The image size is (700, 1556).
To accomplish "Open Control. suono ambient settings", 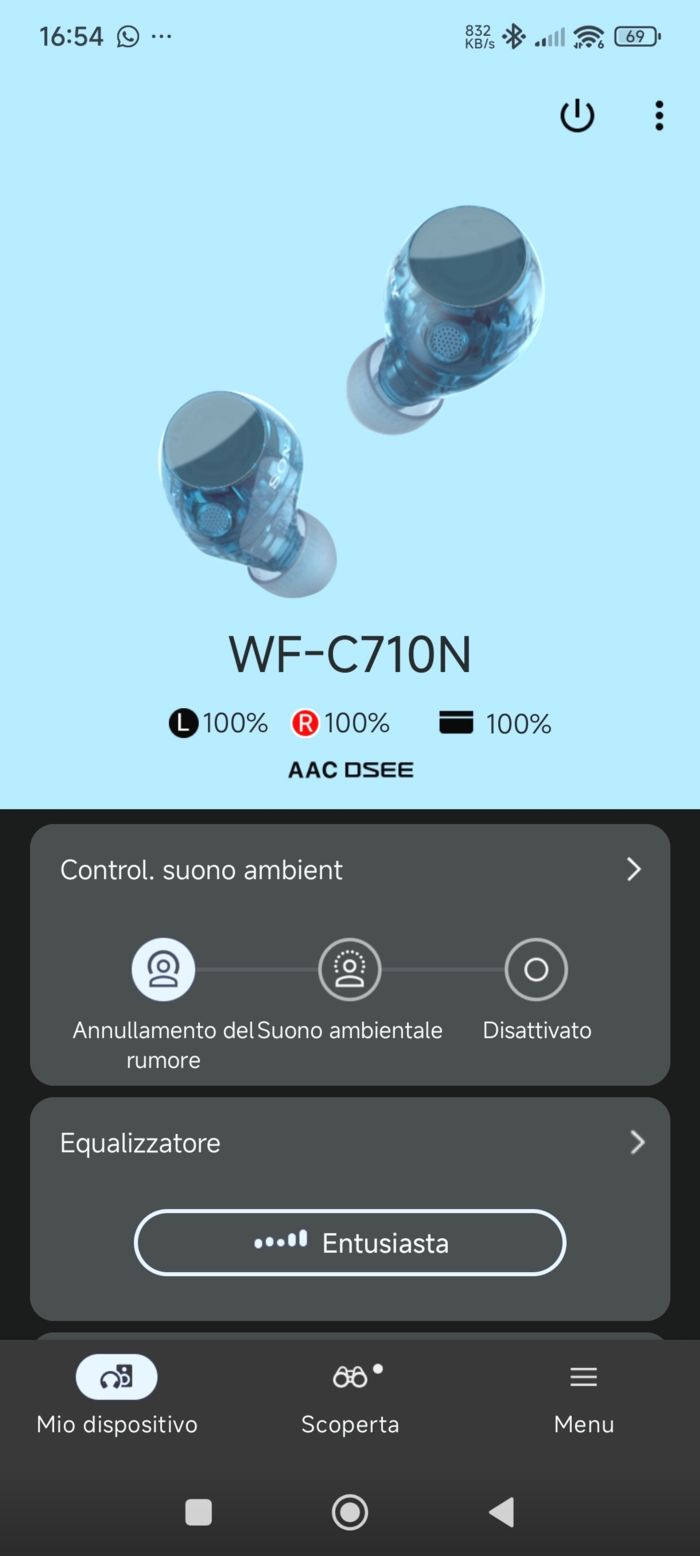I will (350, 869).
